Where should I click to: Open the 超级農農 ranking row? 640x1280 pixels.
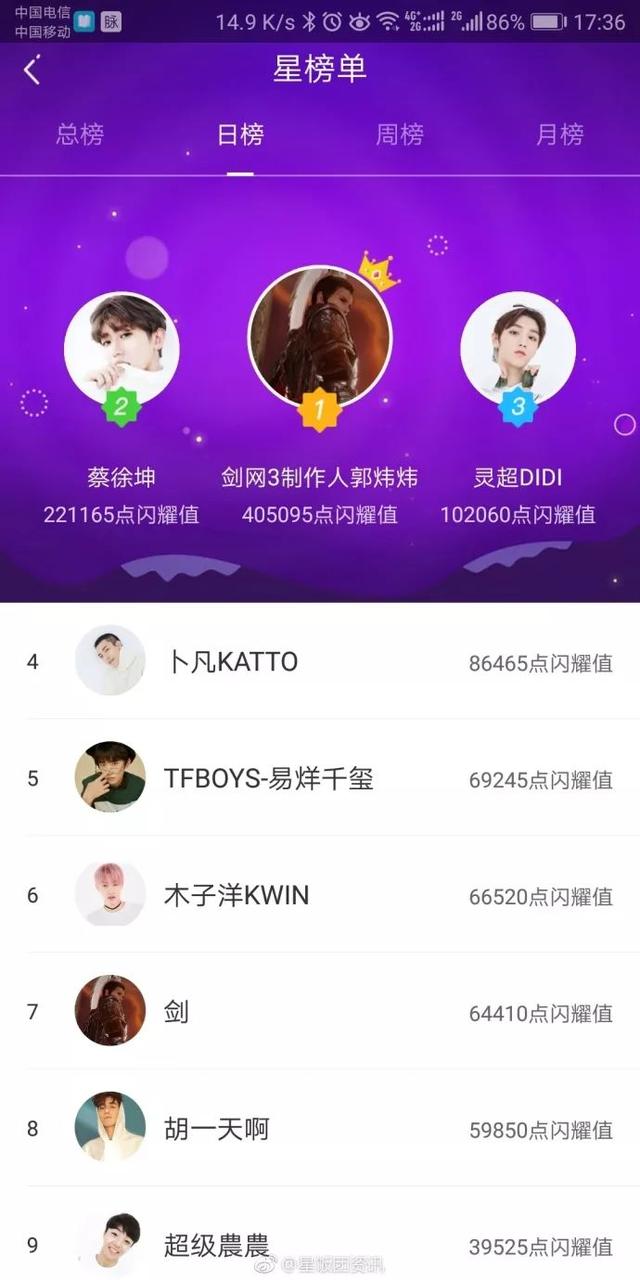tap(320, 1244)
